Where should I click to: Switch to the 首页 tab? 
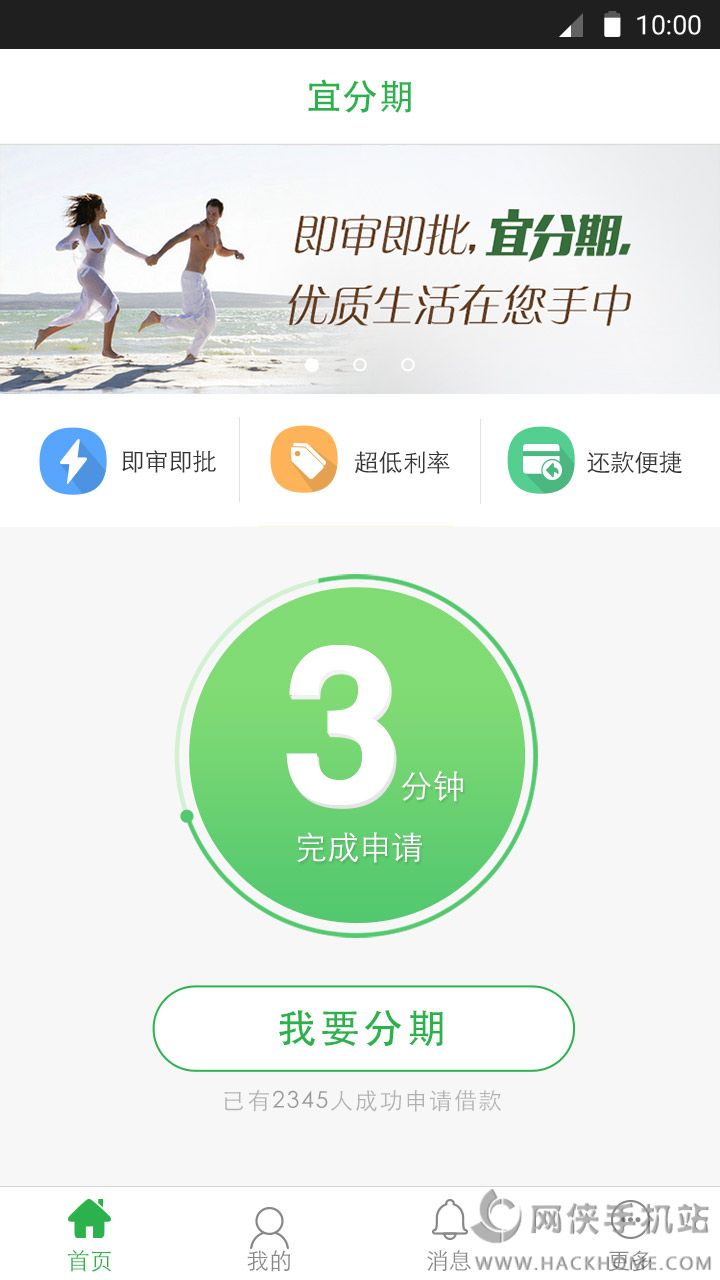tap(89, 1235)
